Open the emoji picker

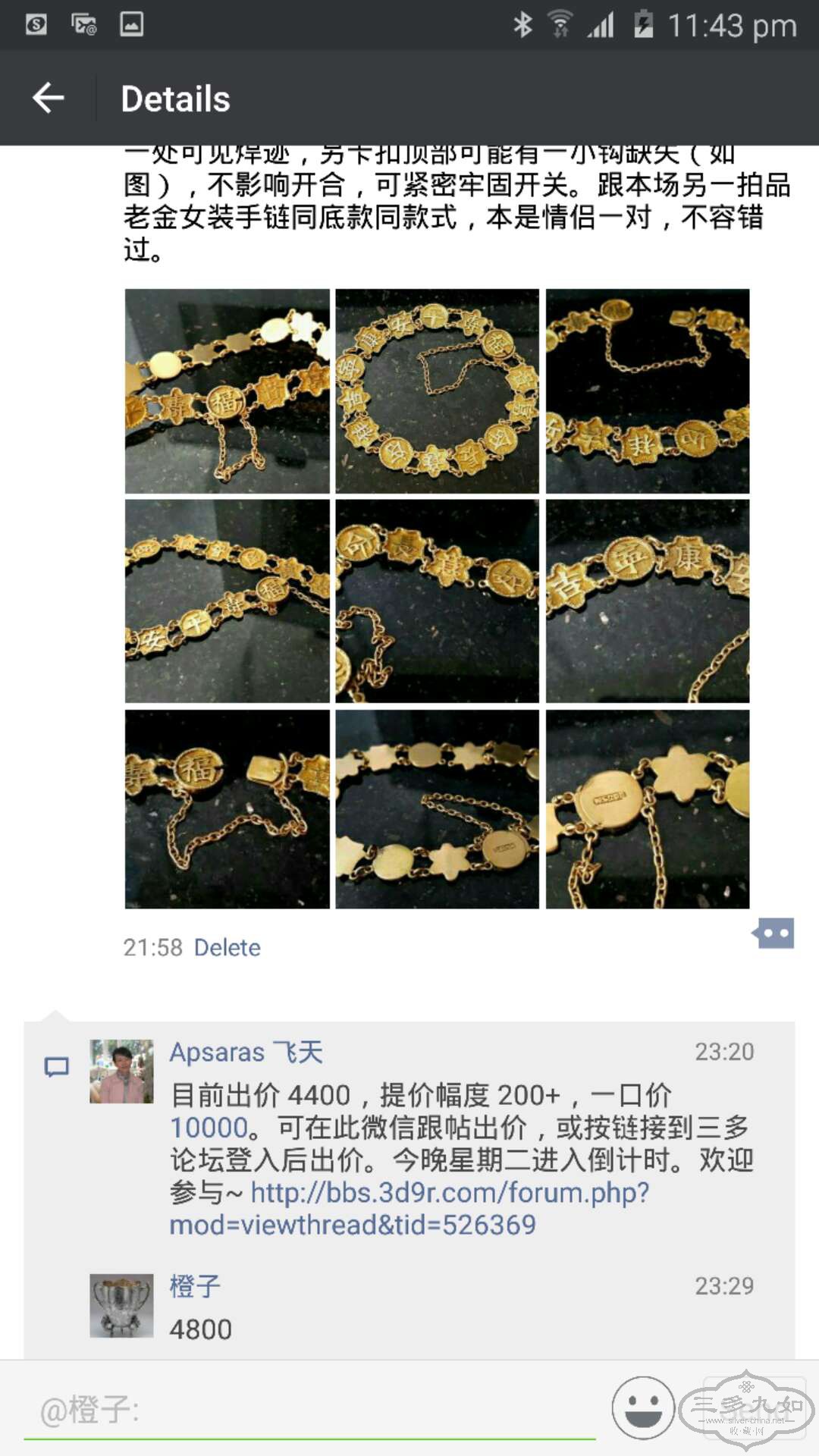643,1408
